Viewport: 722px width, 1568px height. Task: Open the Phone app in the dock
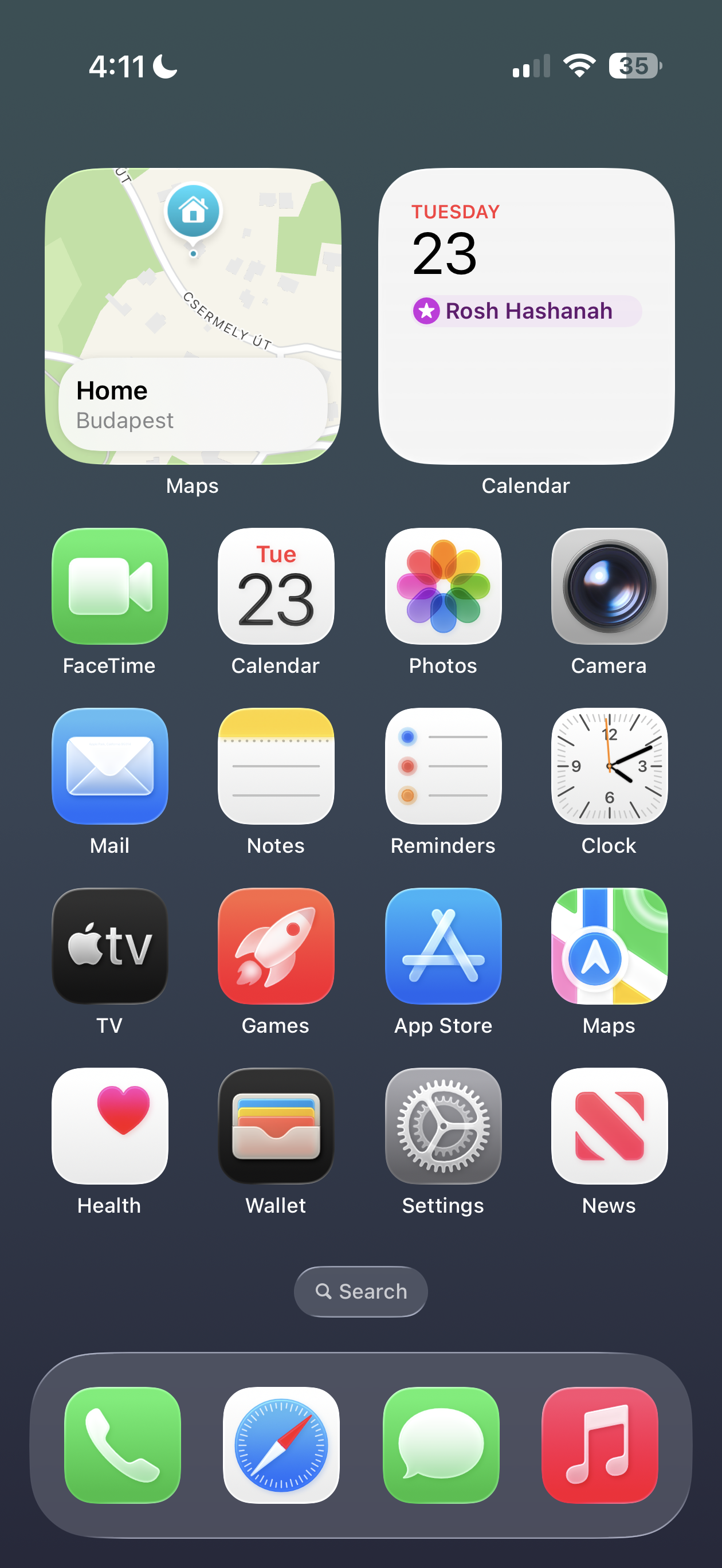(x=123, y=1445)
